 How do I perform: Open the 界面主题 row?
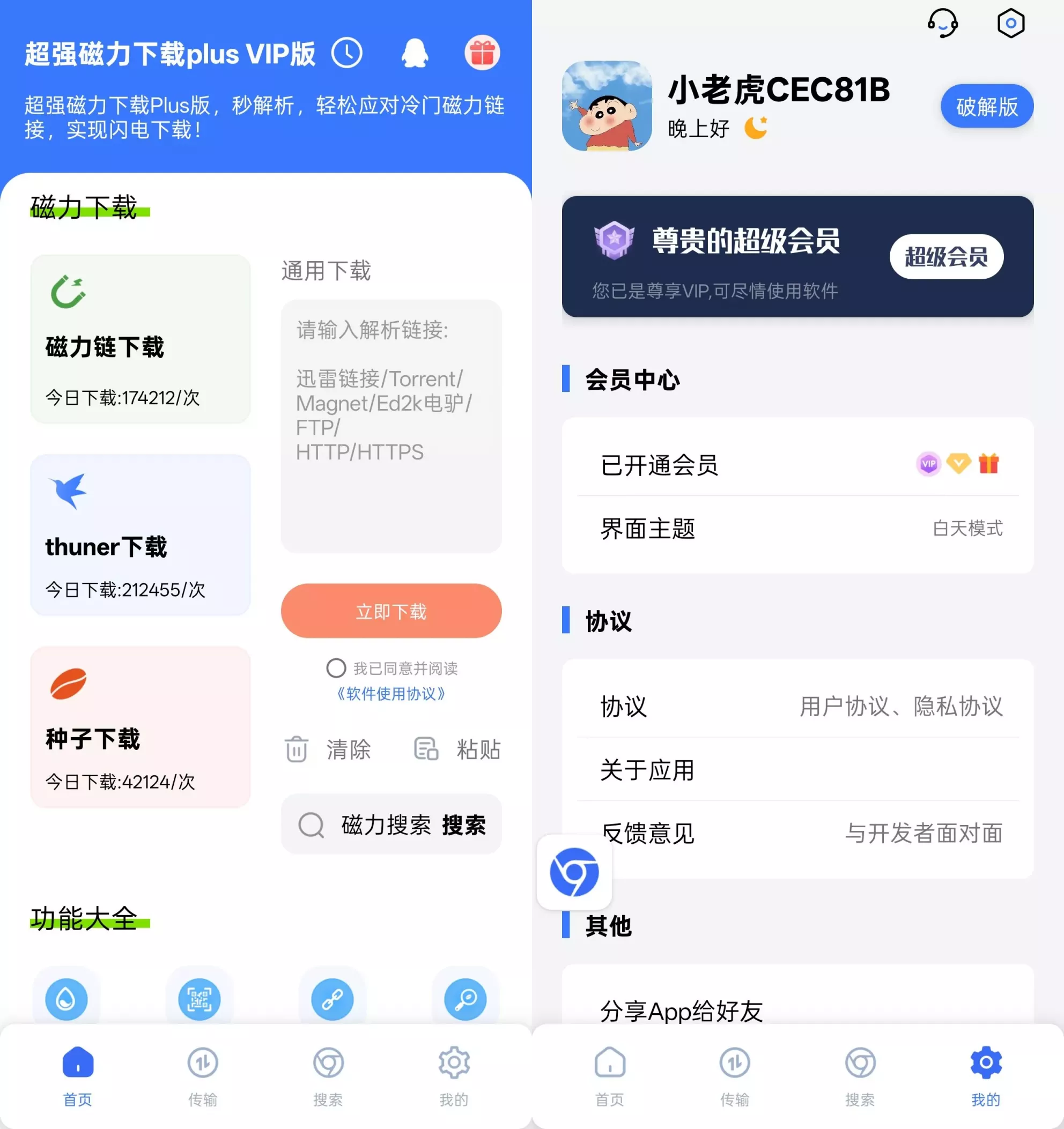797,528
